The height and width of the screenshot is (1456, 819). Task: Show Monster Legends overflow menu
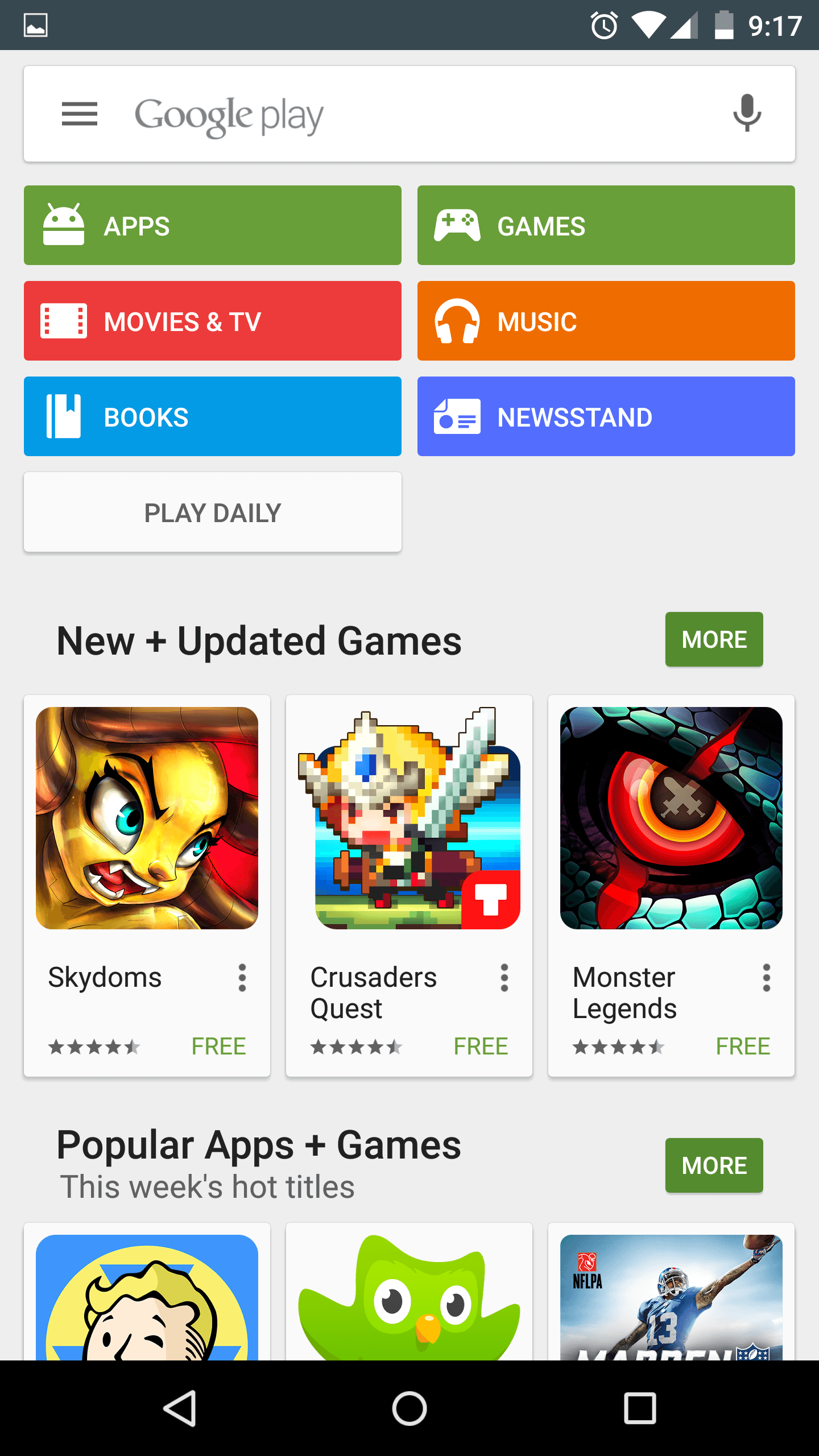tap(767, 978)
